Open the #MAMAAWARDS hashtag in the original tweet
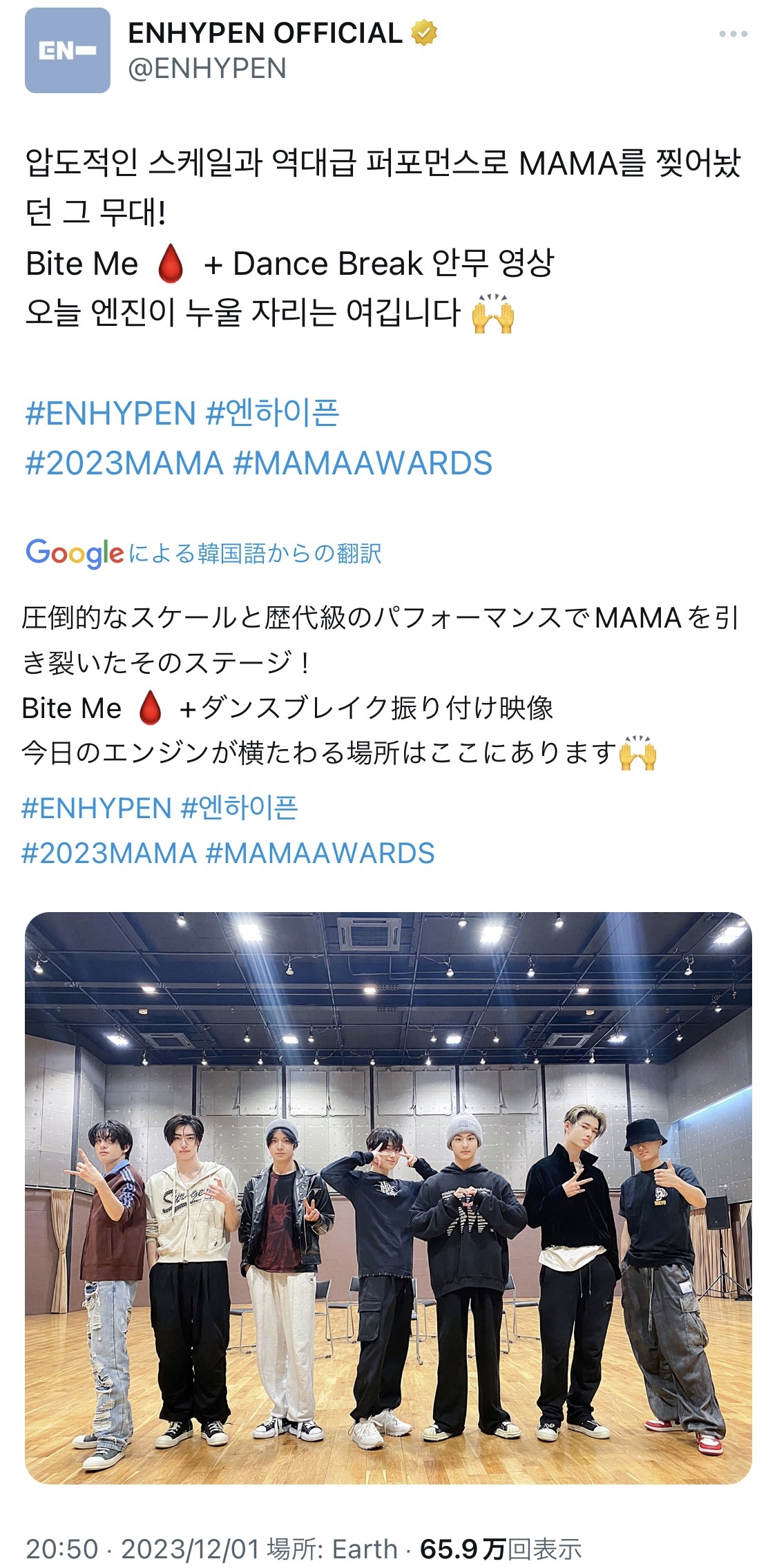 363,463
